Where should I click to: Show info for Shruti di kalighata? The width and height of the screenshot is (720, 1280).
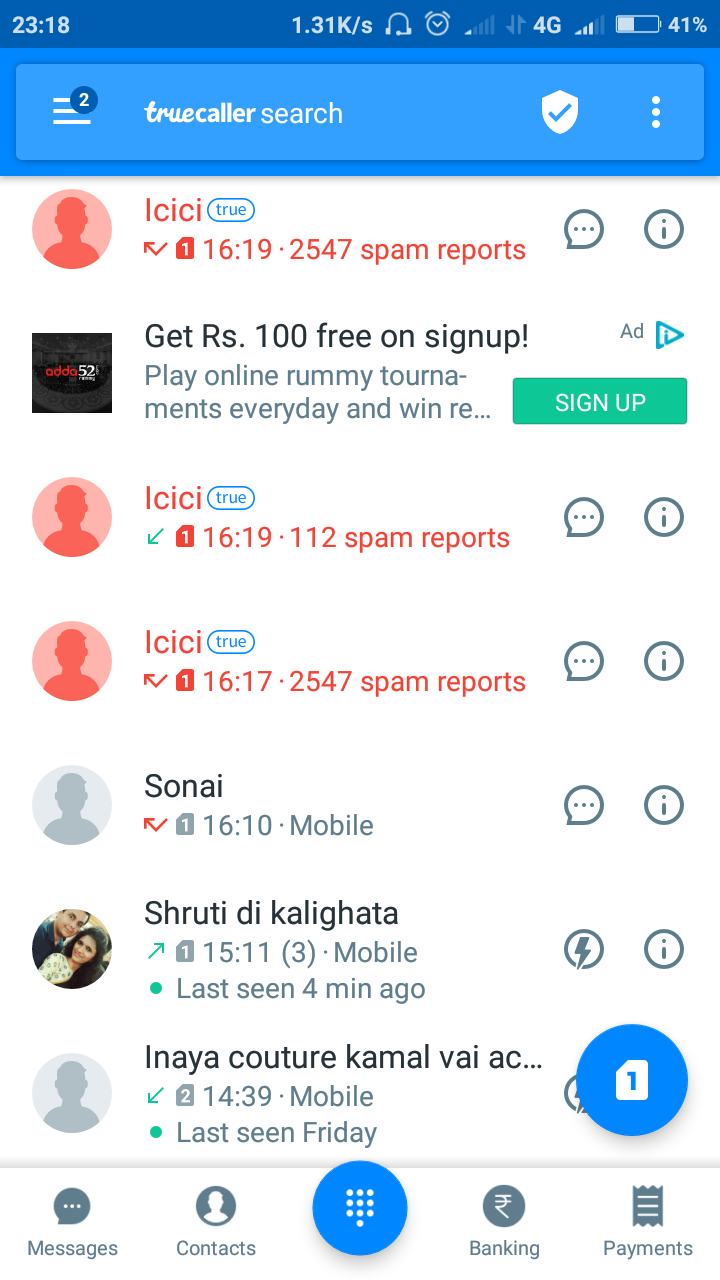[x=664, y=949]
